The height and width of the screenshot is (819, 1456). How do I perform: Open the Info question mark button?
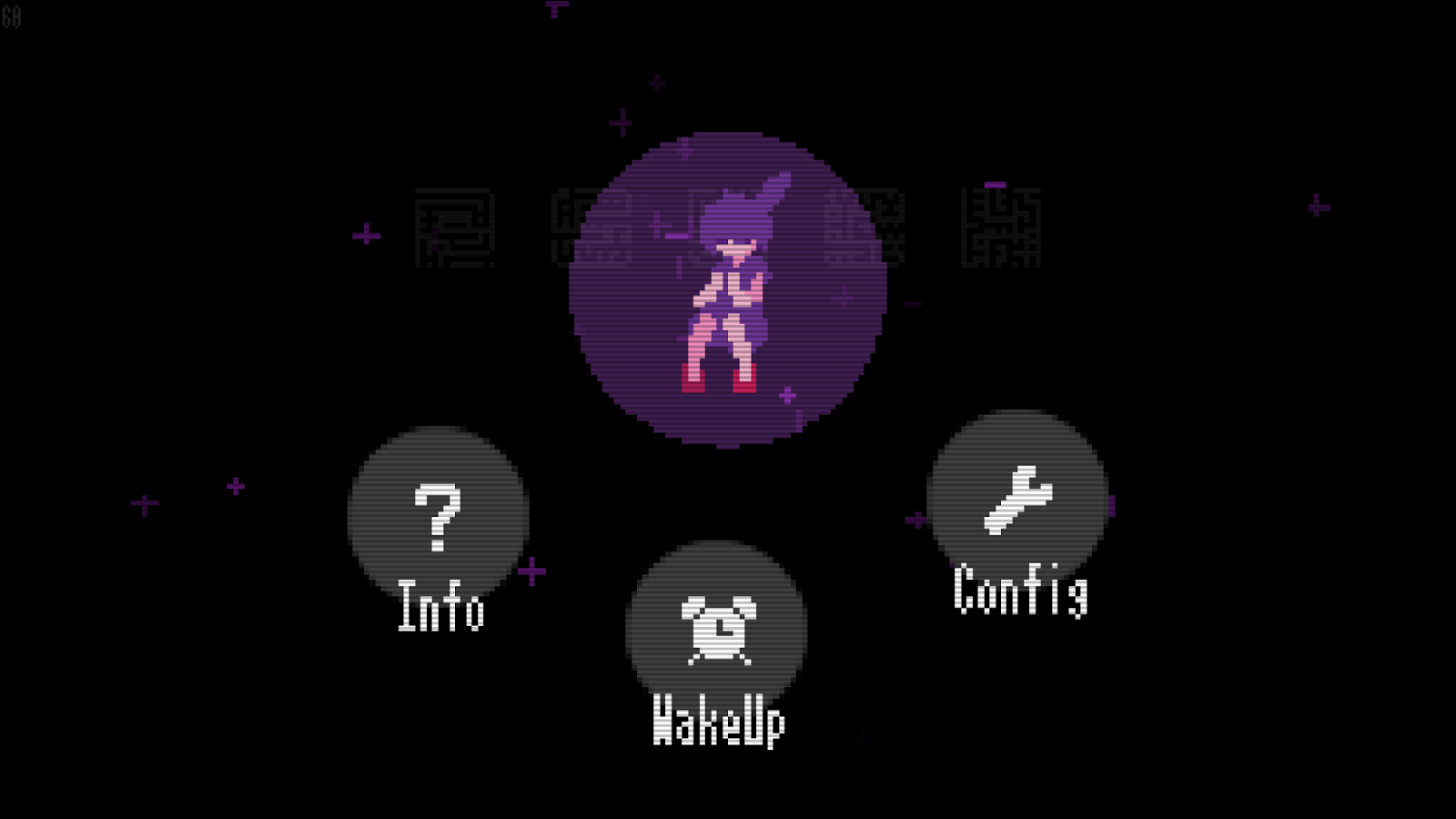(439, 517)
